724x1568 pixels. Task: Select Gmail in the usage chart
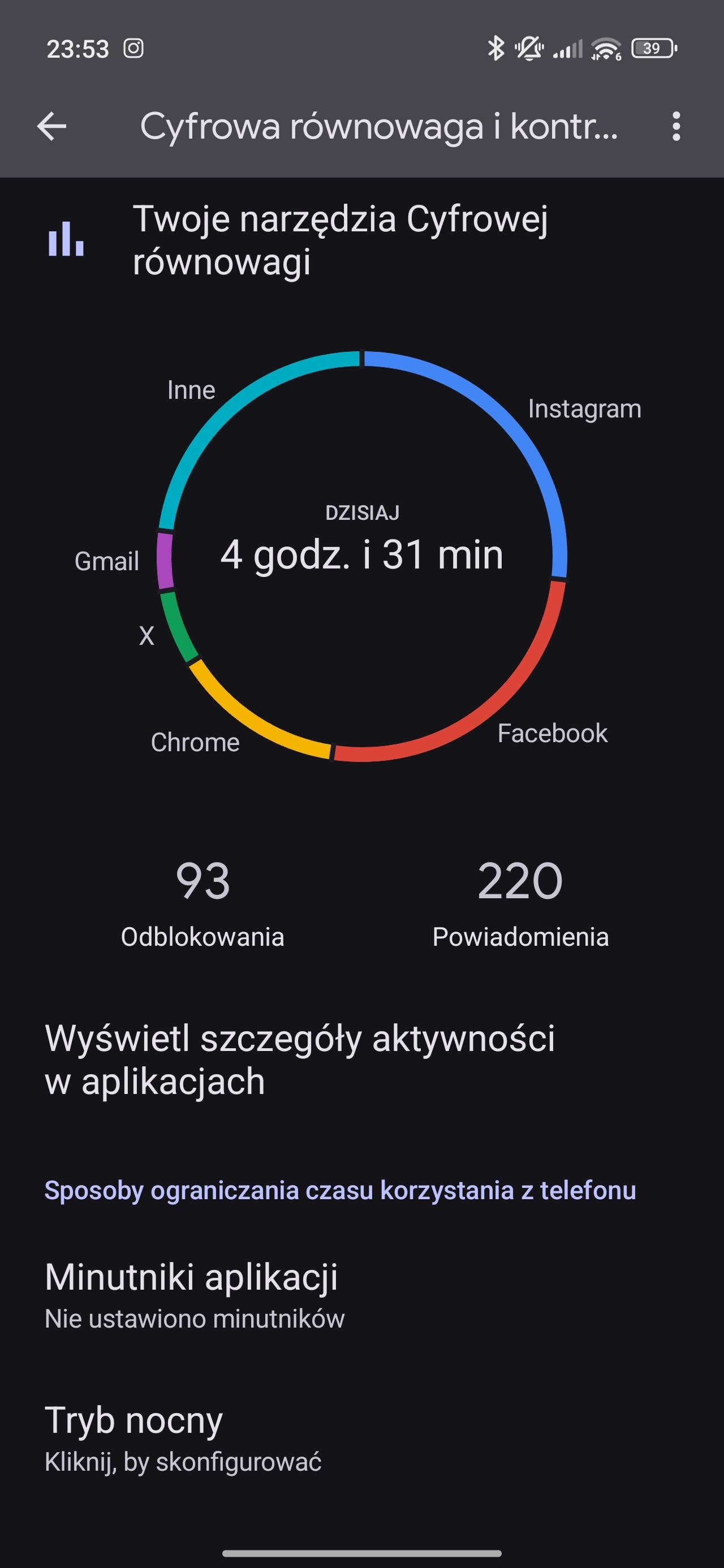click(x=107, y=561)
